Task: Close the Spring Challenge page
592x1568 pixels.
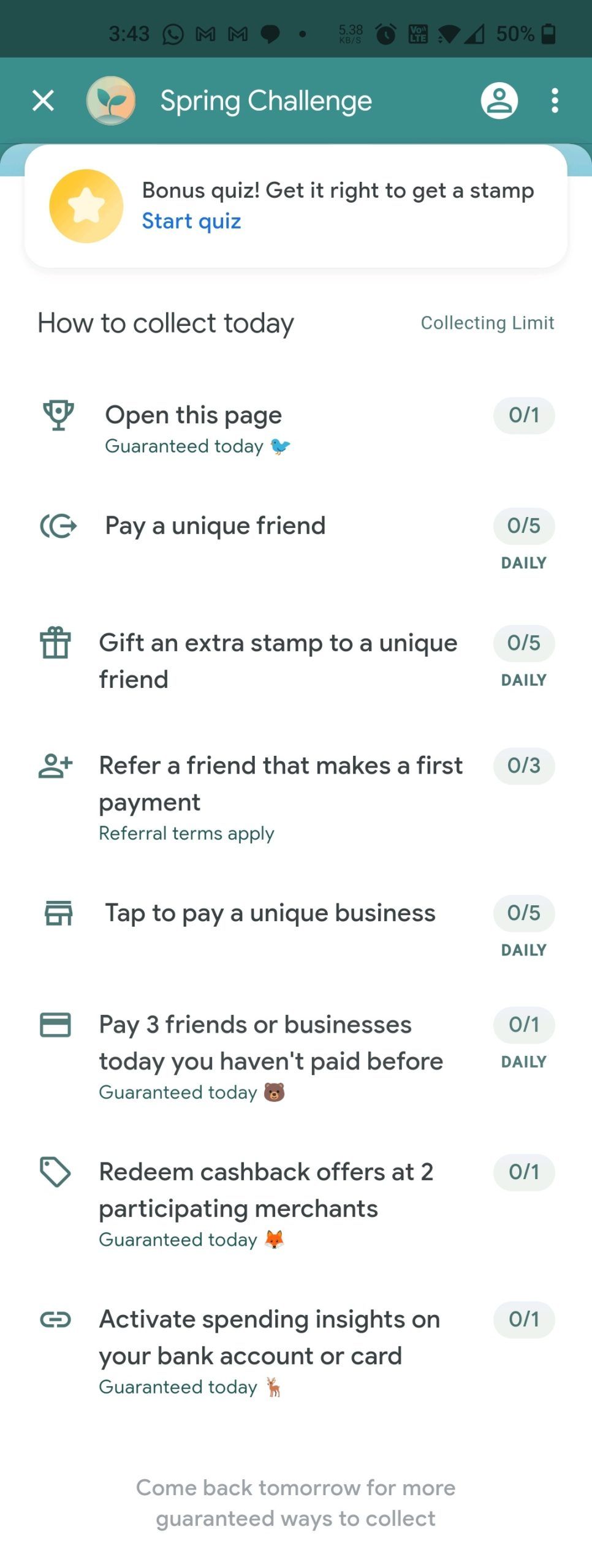Action: [x=42, y=100]
